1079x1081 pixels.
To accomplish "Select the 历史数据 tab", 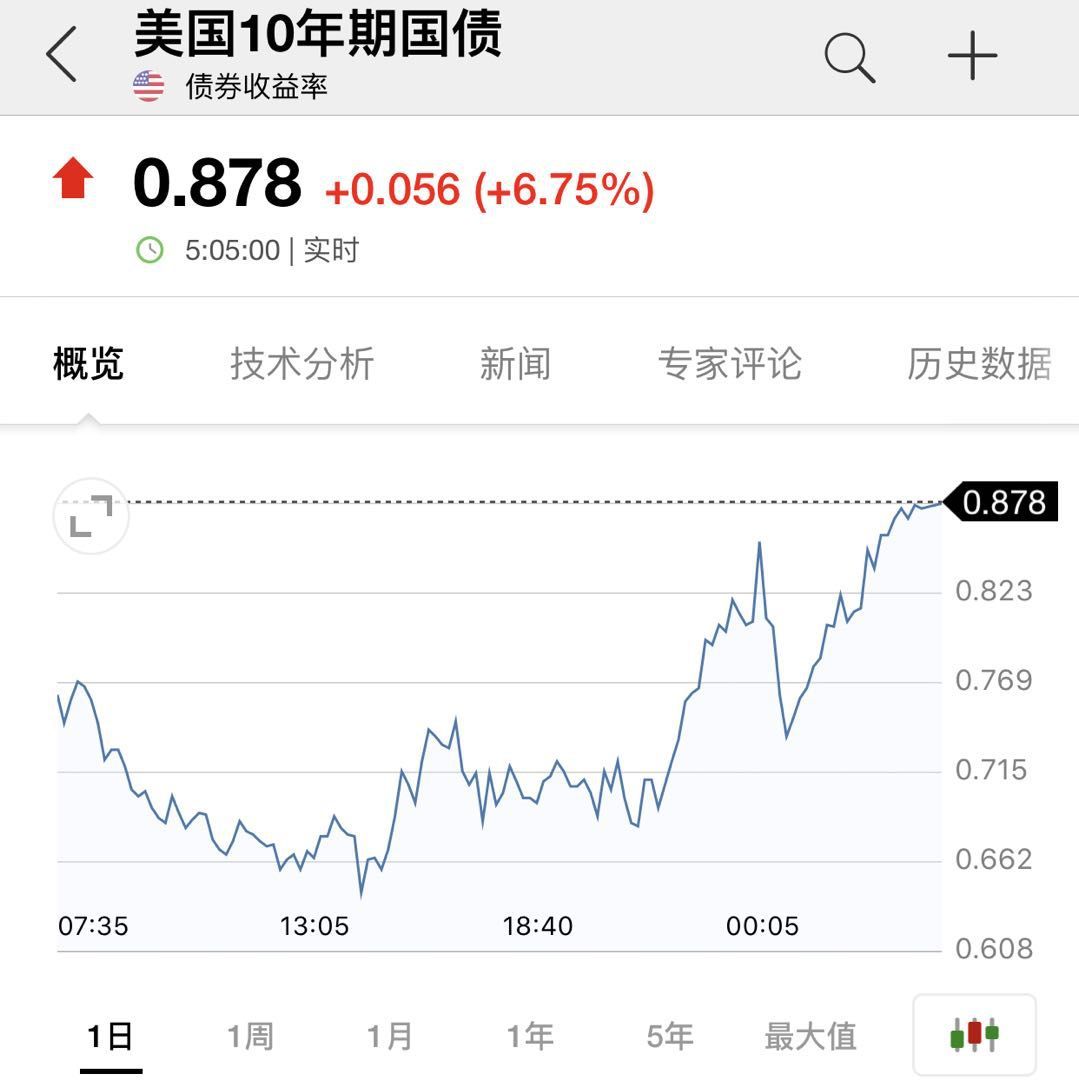I will click(977, 364).
